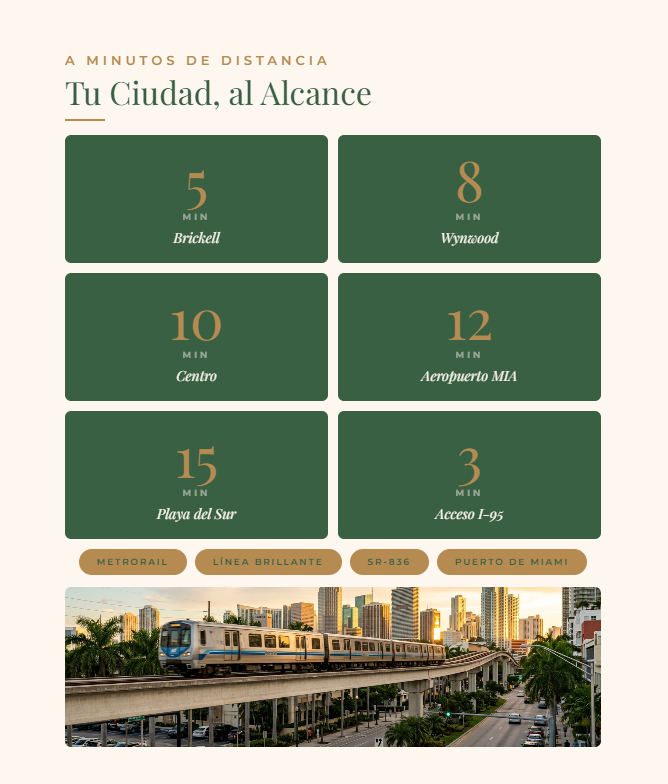Select the Metrorail chip
The height and width of the screenshot is (784, 668).
[132, 562]
